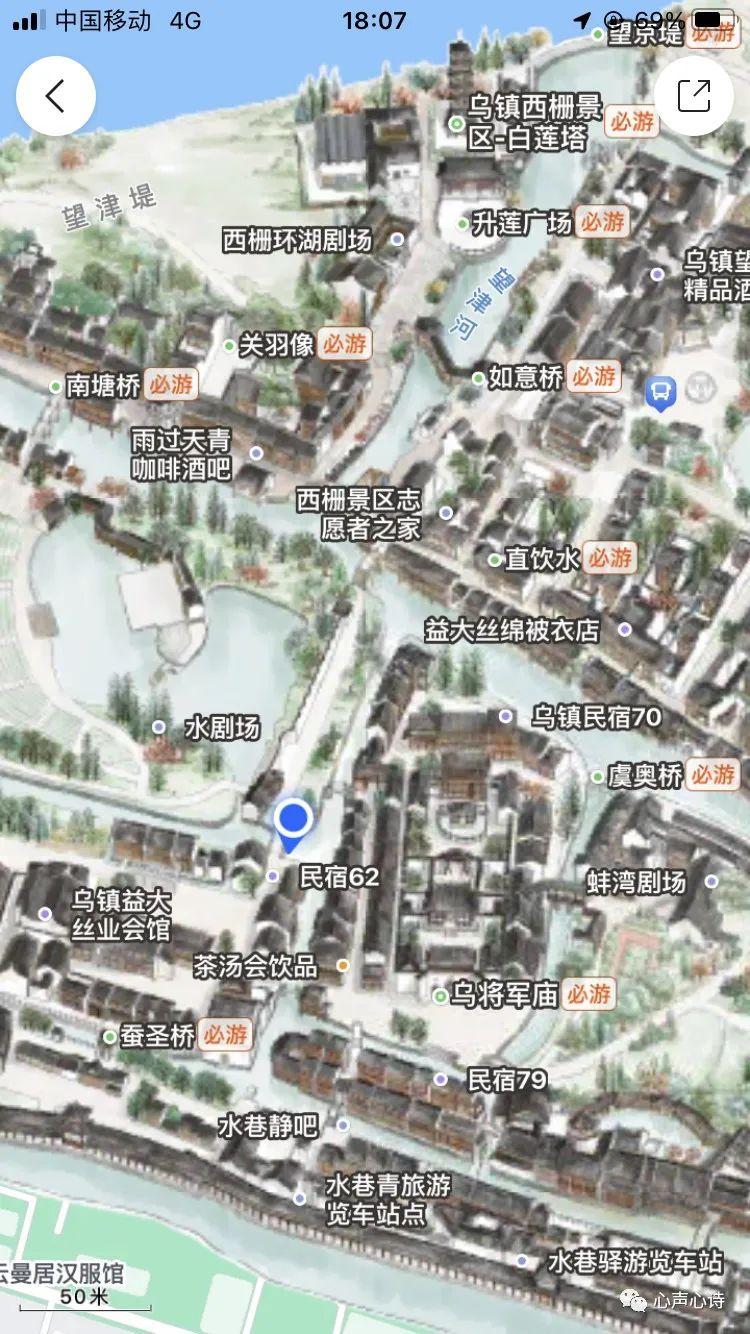Tap the 必游 badge next to 升莲广场
Image resolution: width=750 pixels, height=1334 pixels.
[x=602, y=224]
